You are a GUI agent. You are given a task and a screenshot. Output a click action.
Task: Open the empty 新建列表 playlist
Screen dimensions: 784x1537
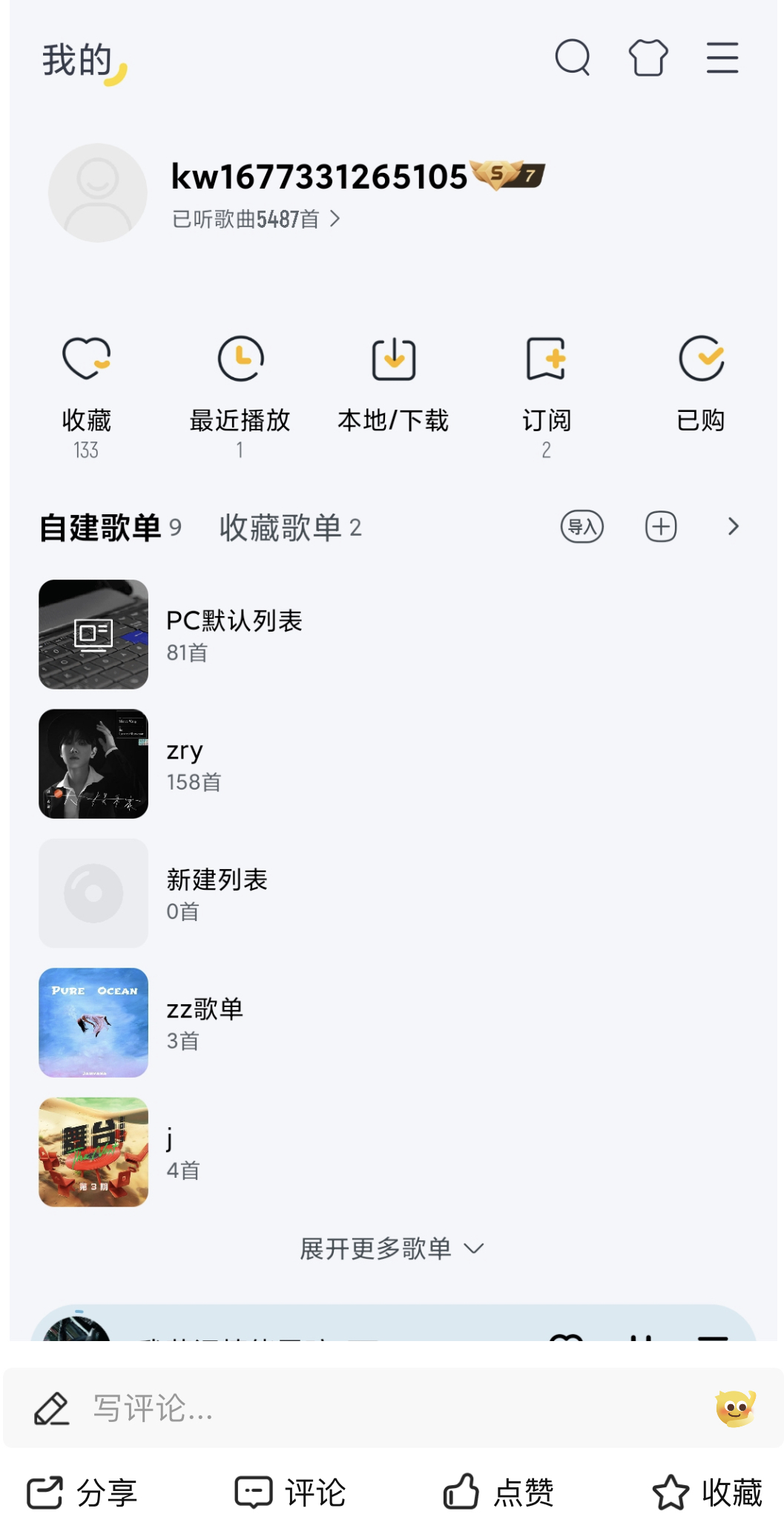coord(216,893)
